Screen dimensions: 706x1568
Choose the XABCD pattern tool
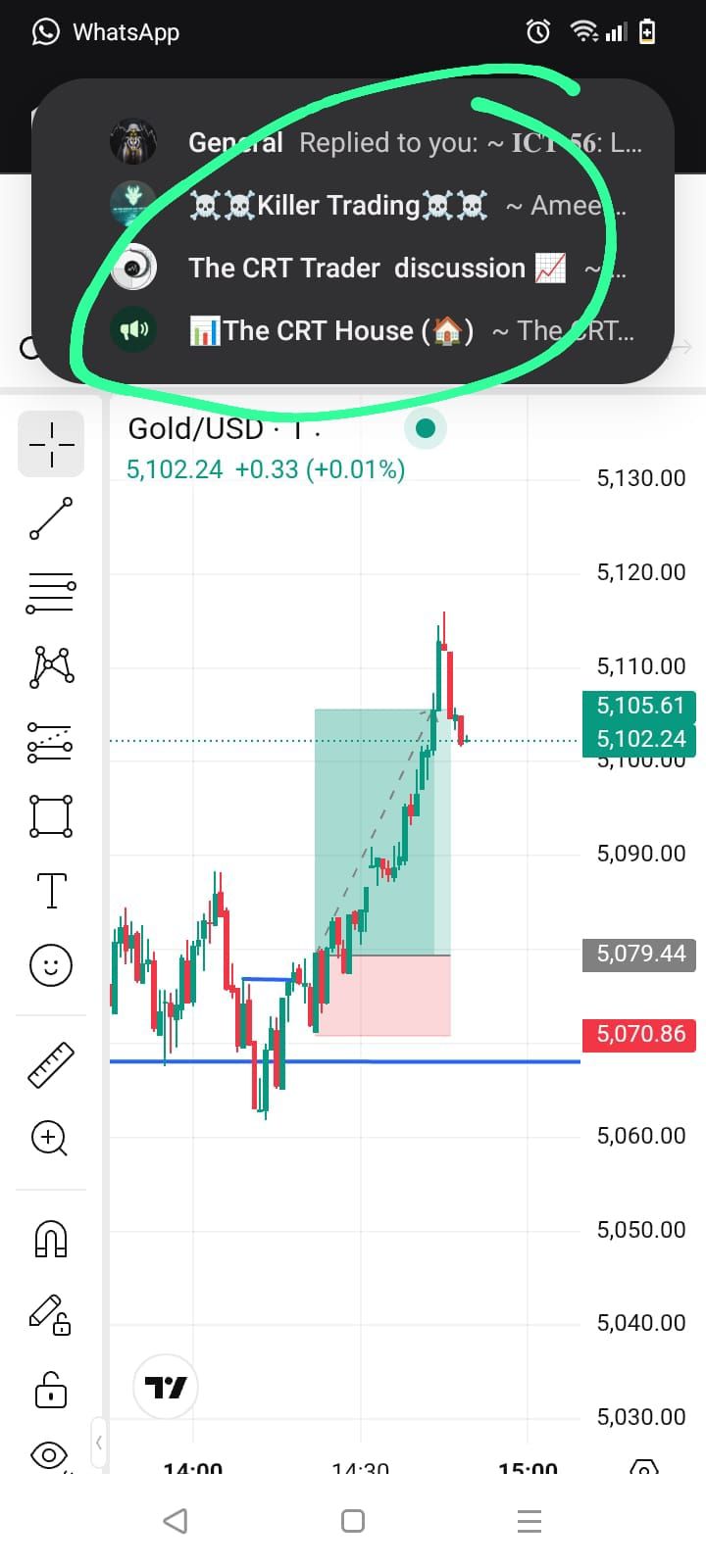[x=52, y=667]
